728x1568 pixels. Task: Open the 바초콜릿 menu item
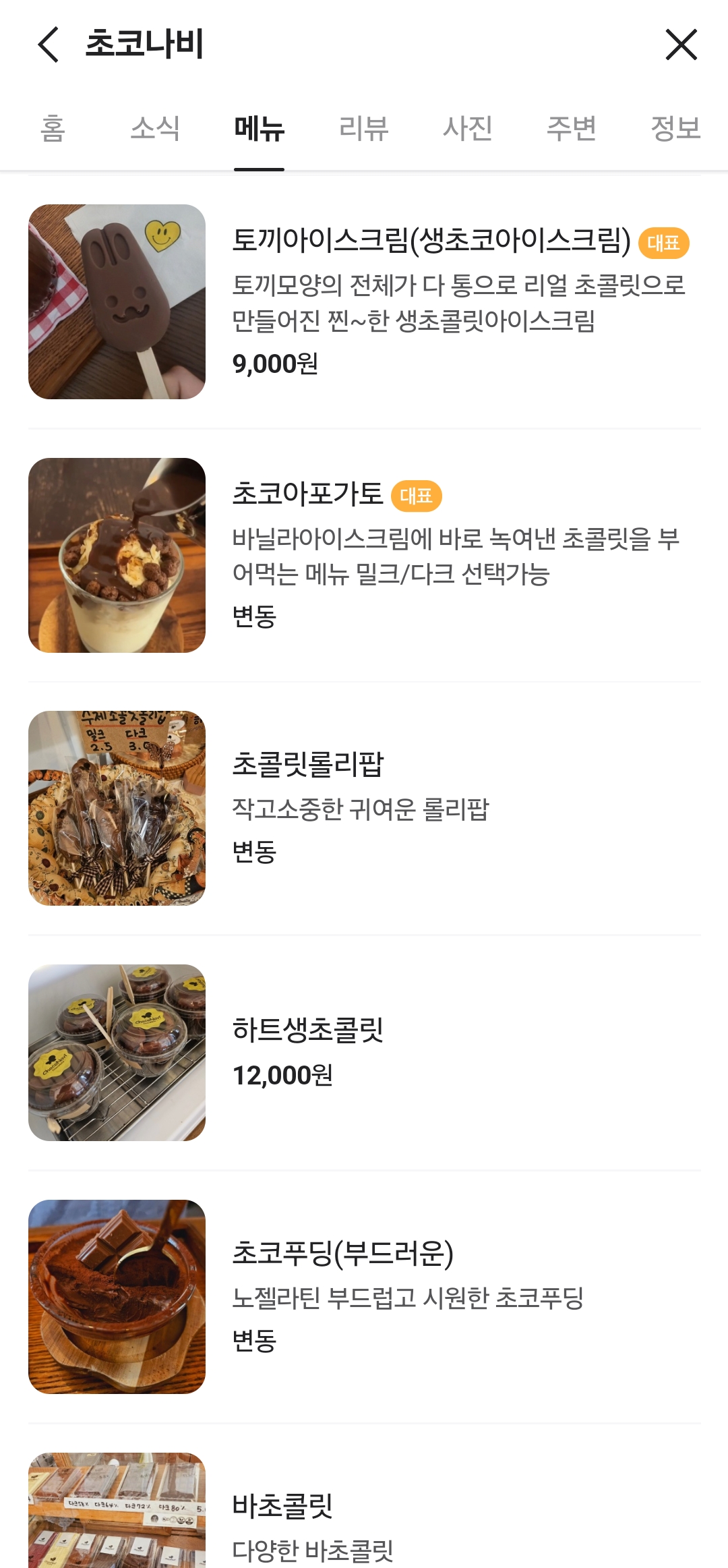364,1511
